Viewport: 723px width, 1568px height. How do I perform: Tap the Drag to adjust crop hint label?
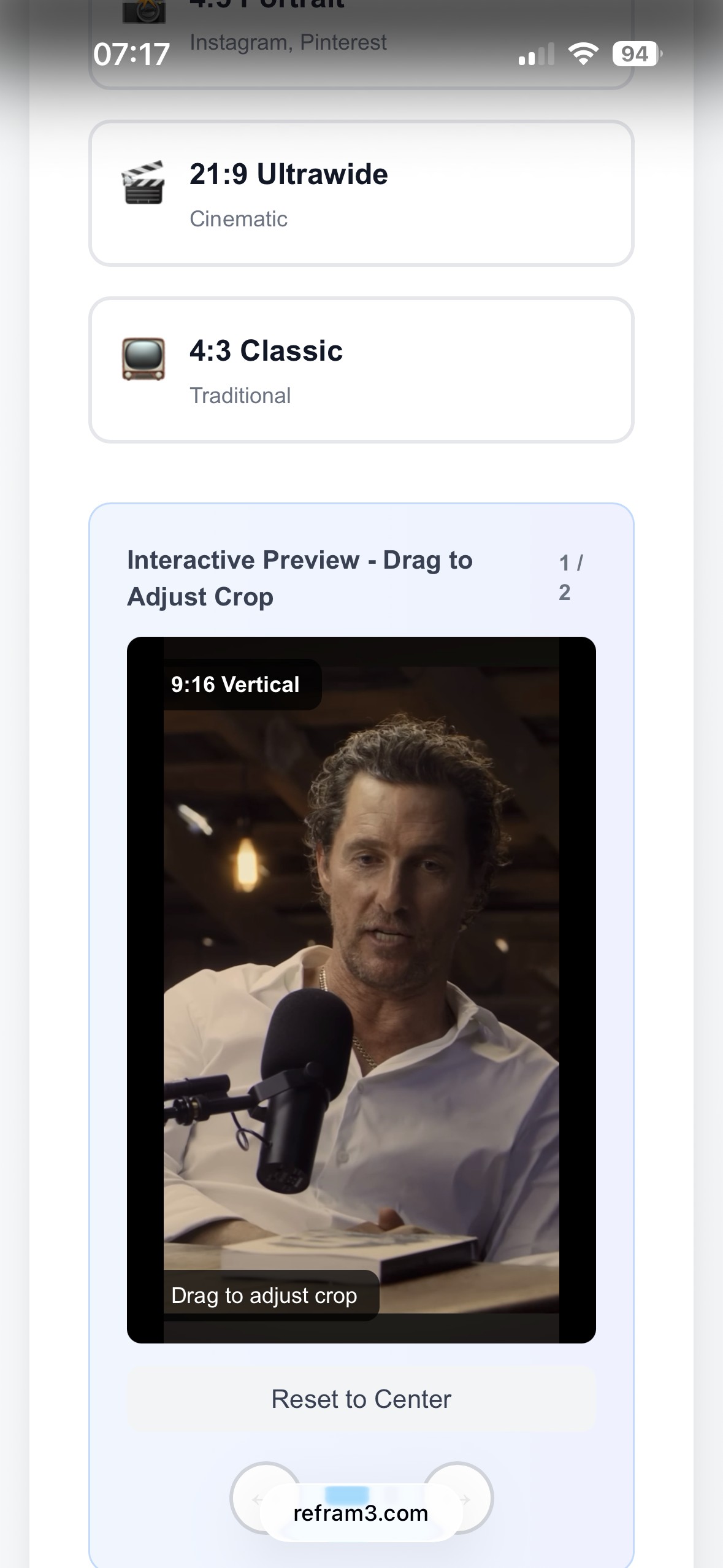point(266,1295)
